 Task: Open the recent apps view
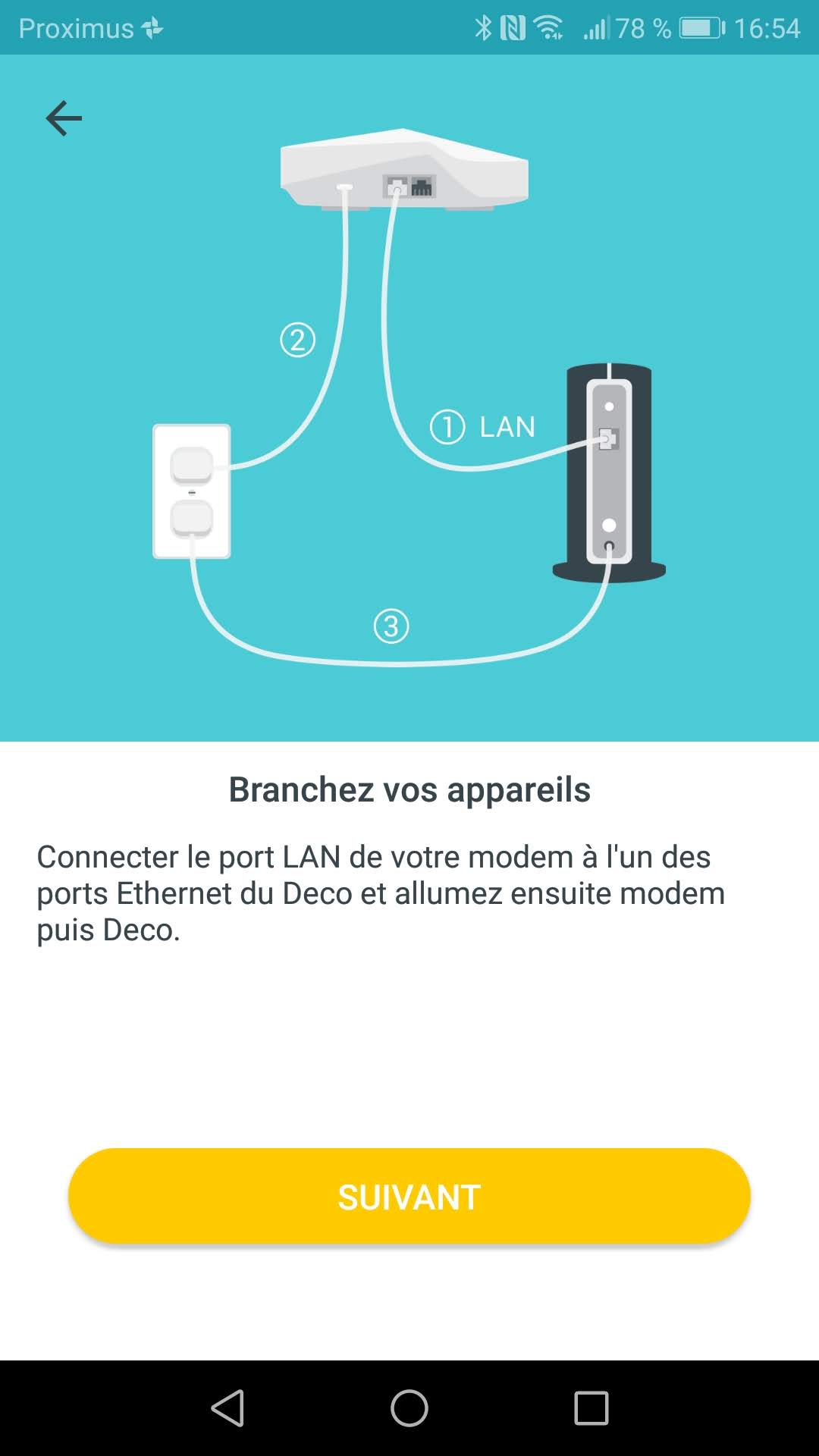pyautogui.click(x=591, y=1408)
